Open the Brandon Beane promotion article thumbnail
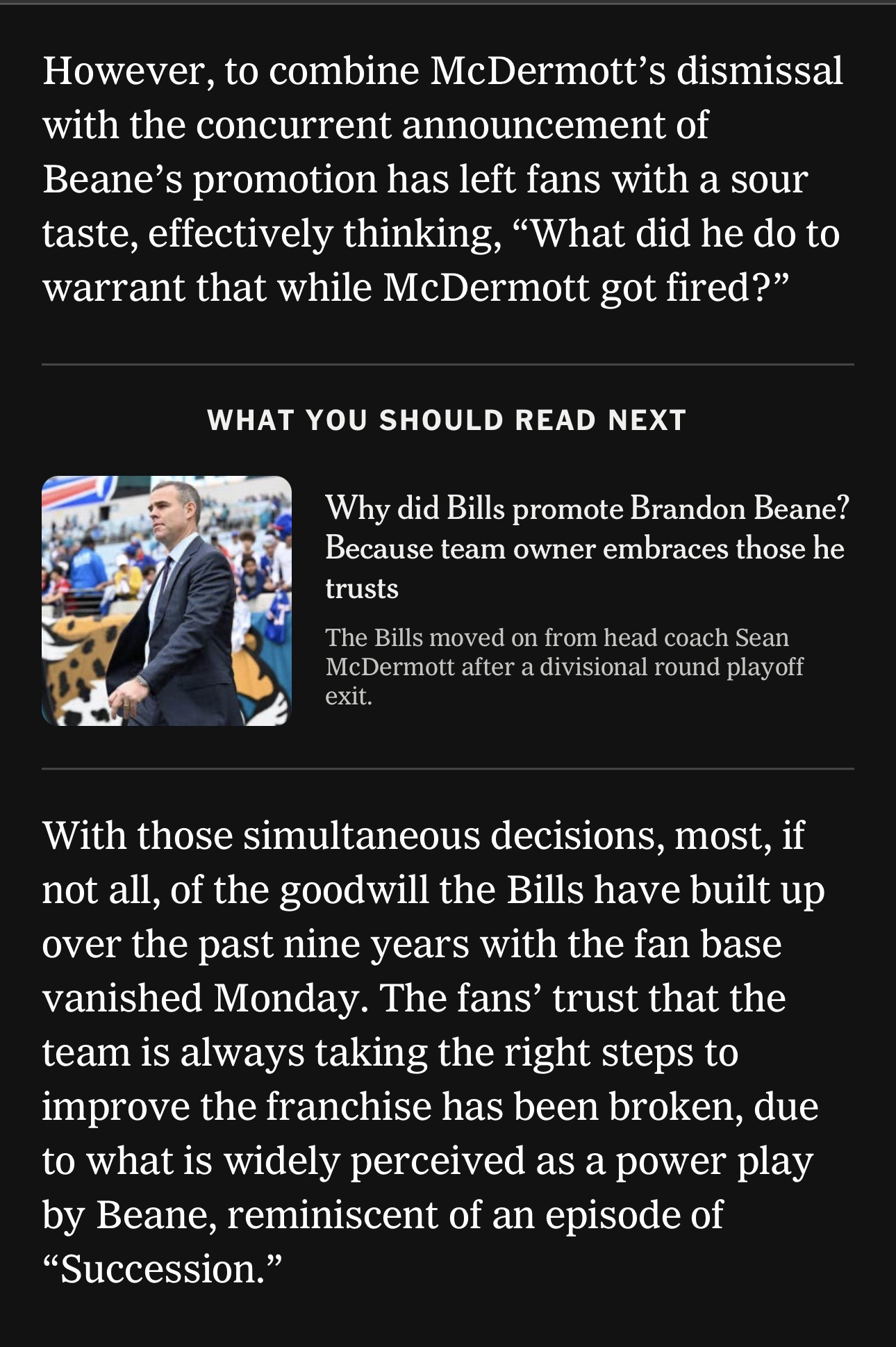896x1347 pixels. pos(166,601)
